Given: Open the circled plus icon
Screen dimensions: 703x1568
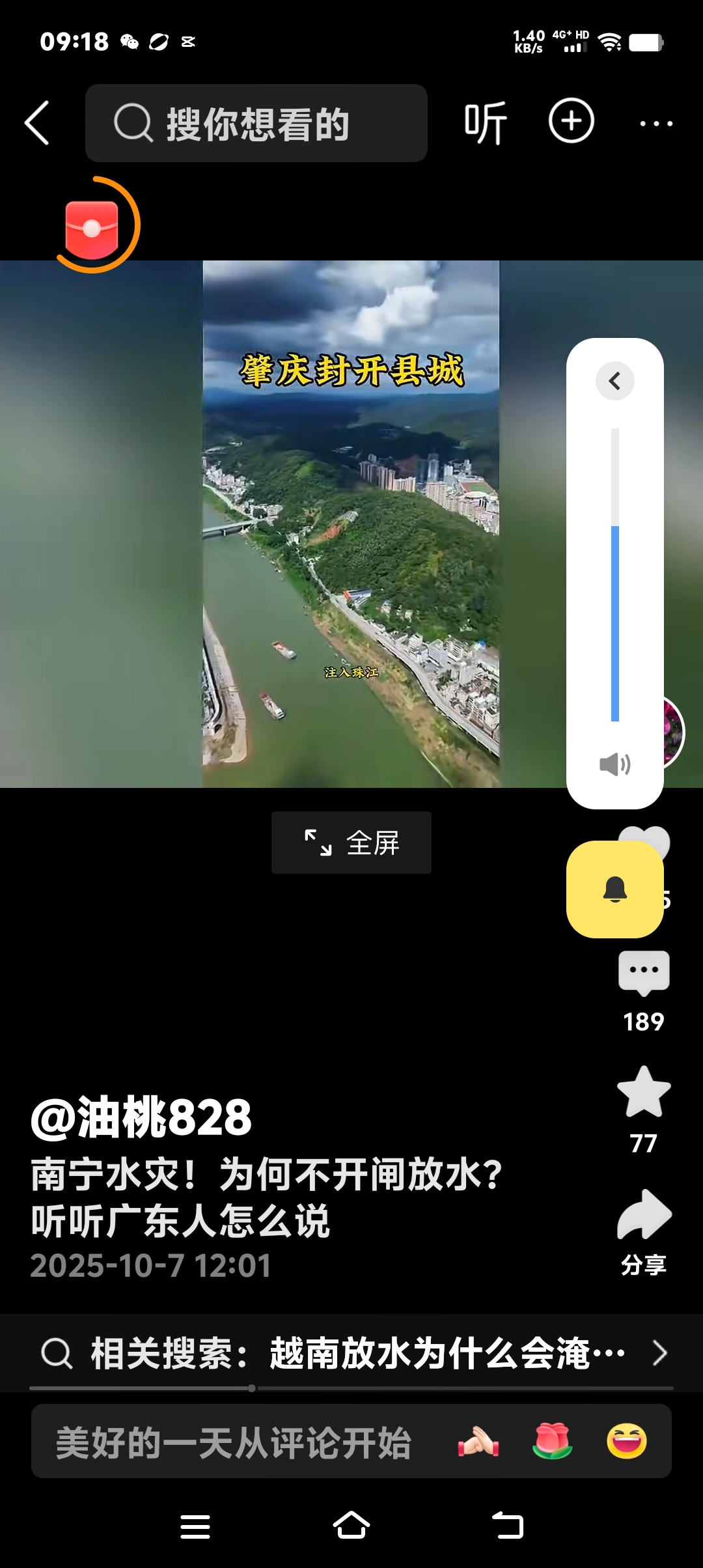Looking at the screenshot, I should coord(571,121).
